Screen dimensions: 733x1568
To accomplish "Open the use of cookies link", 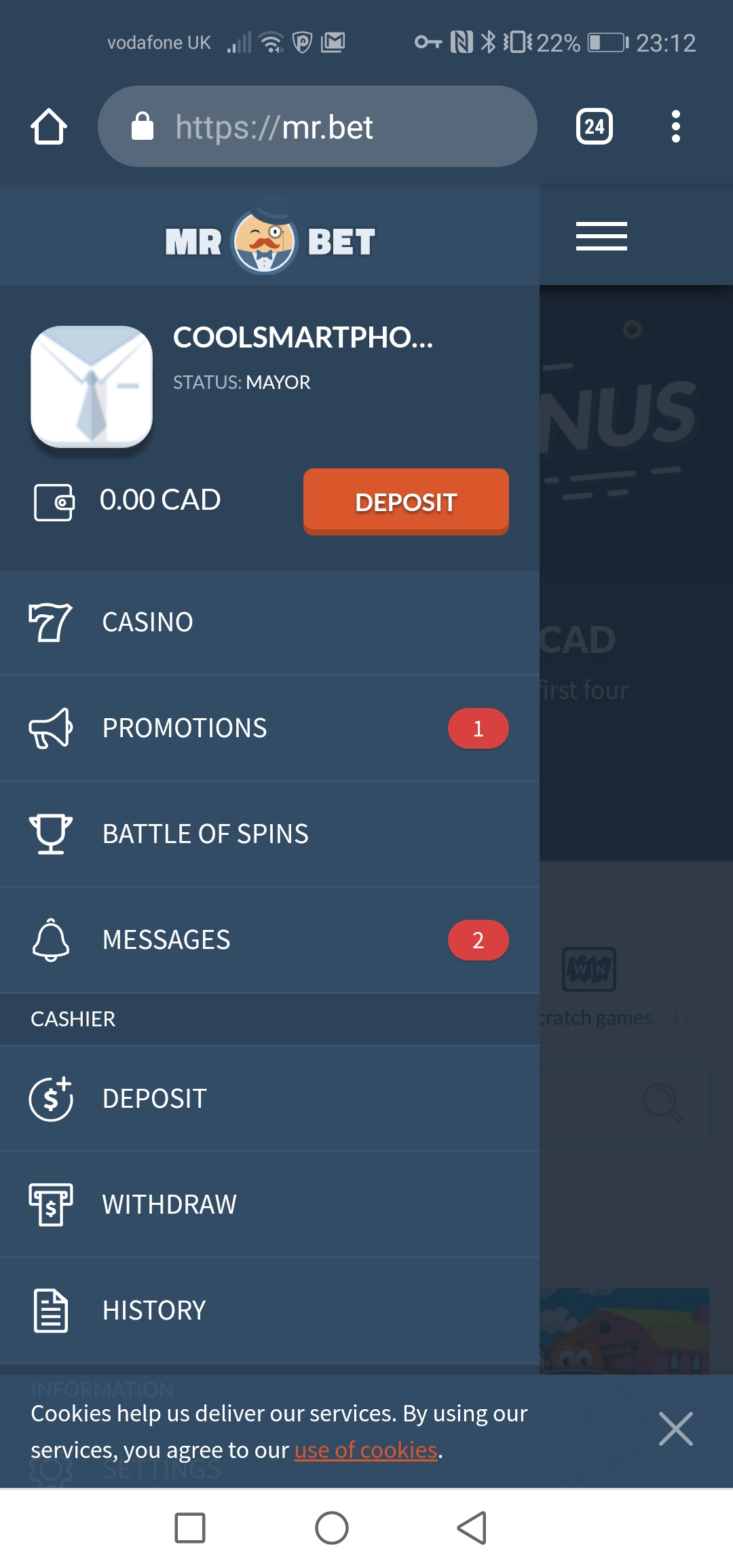I will (366, 1450).
